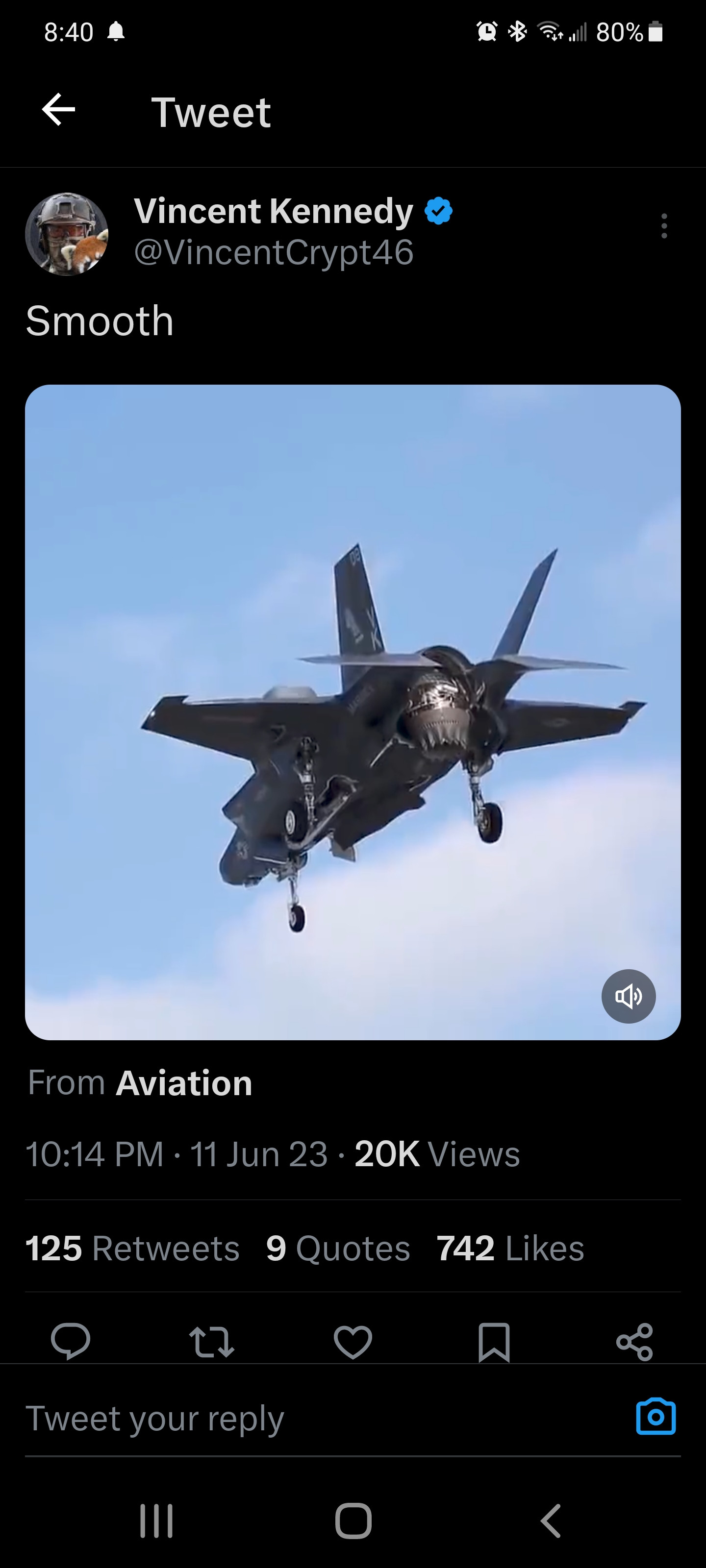Viewport: 706px width, 1568px height.
Task: Unmute the video with the speaker icon
Action: [628, 997]
